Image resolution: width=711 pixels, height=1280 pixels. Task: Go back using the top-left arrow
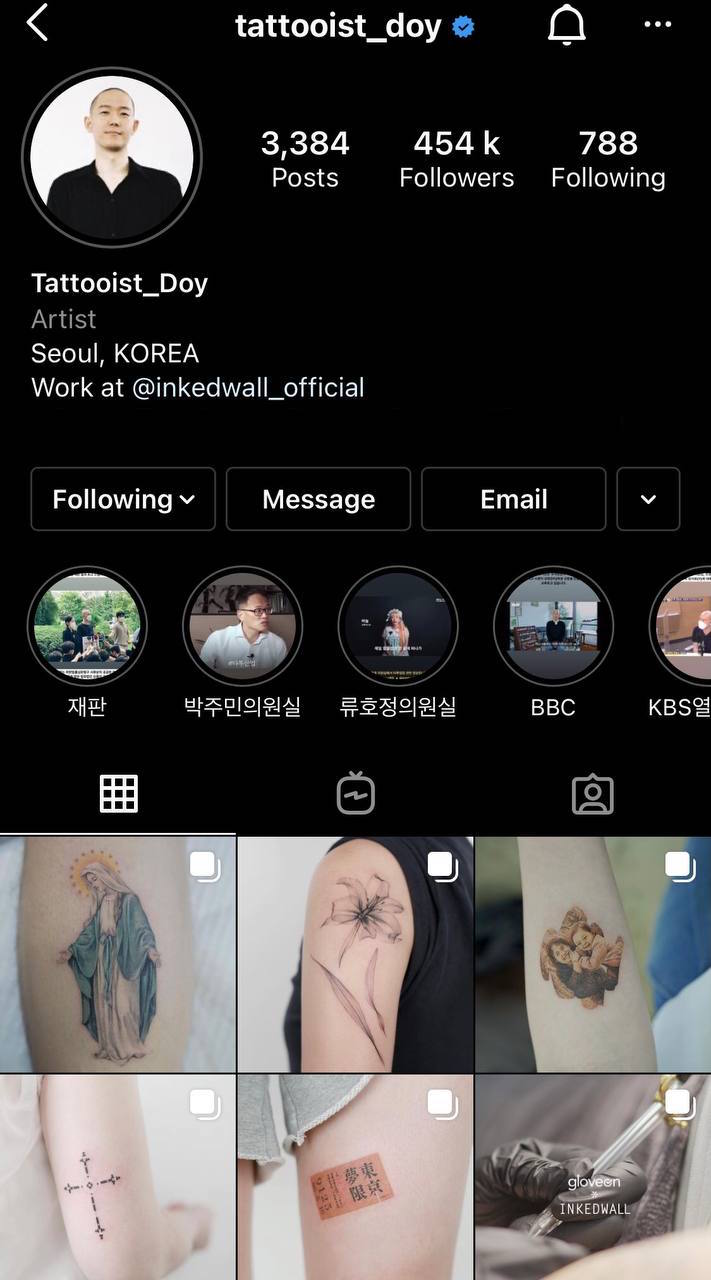(x=37, y=23)
